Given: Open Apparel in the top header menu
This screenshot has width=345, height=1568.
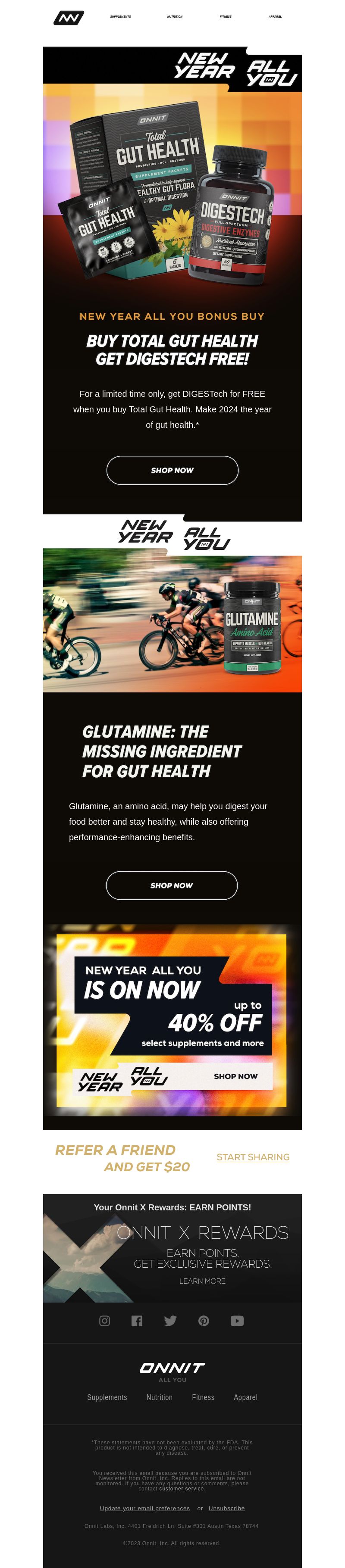Looking at the screenshot, I should click(275, 17).
